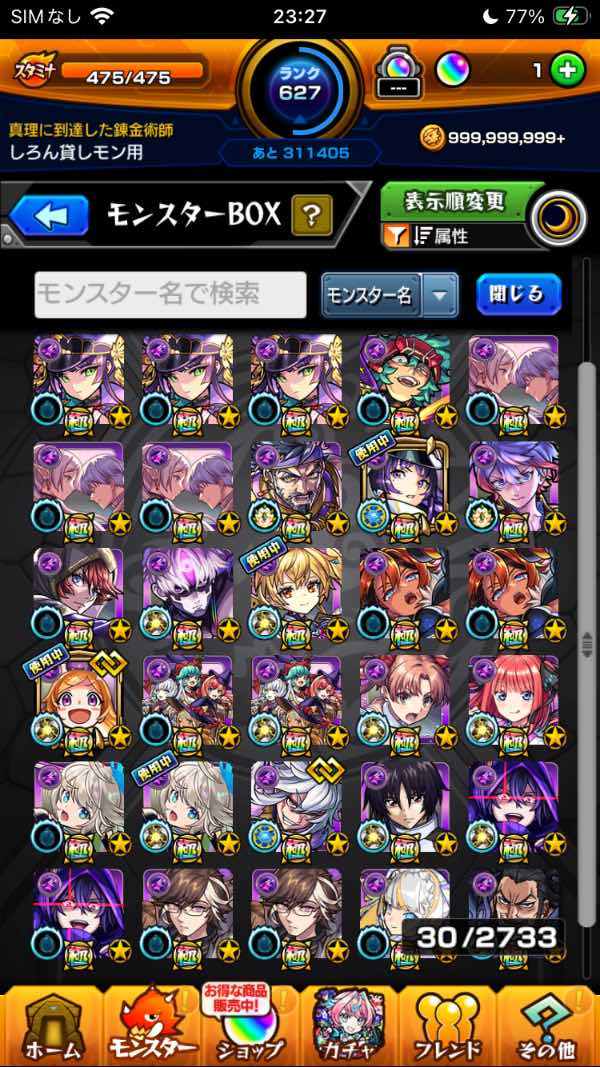Select the blonde-haired monster marked 使用中
The image size is (600, 1067).
click(x=298, y=594)
